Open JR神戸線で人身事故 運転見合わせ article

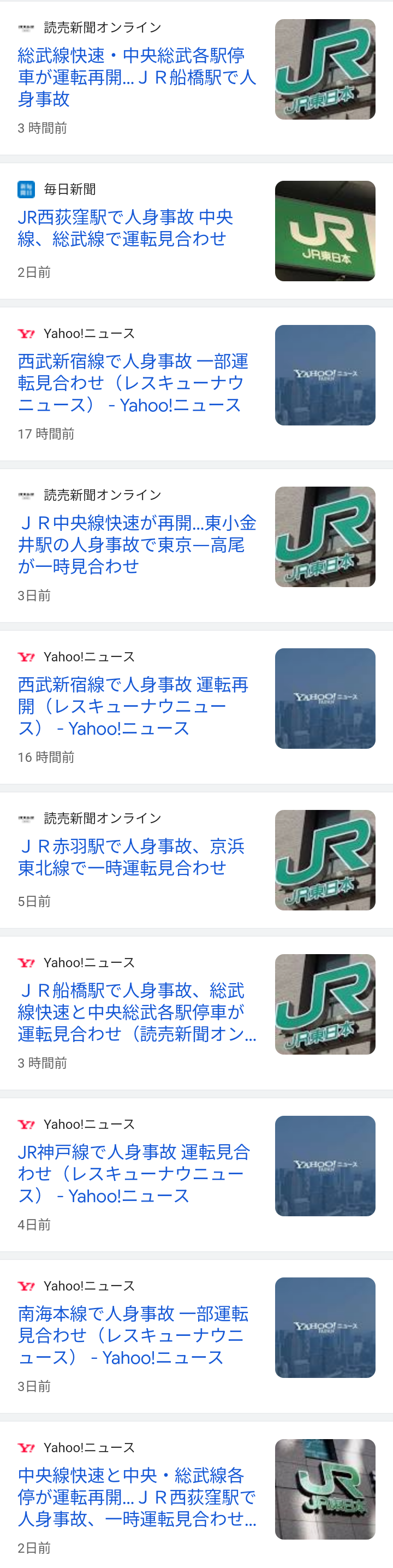click(134, 1174)
